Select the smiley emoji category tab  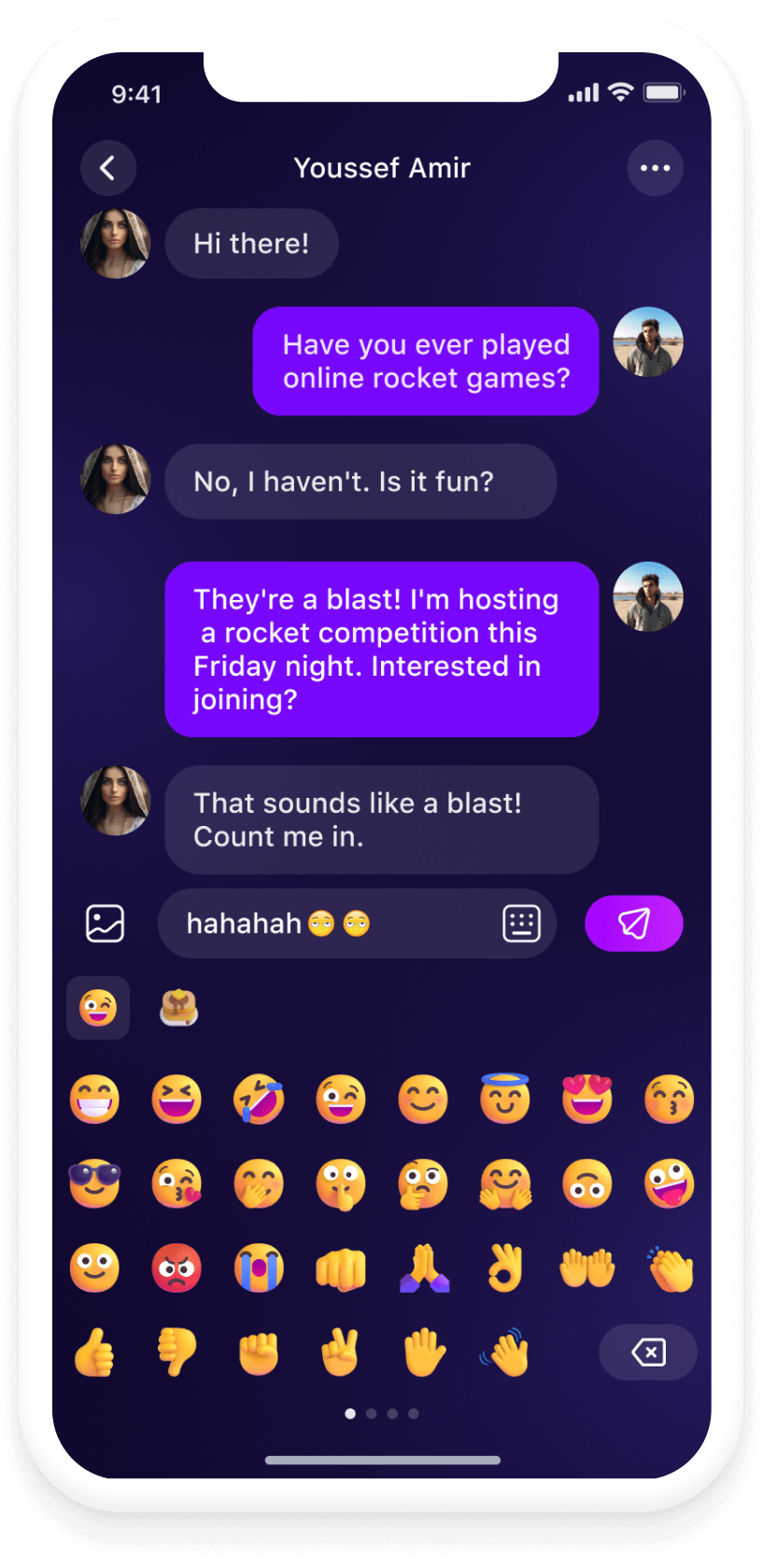coord(98,1008)
